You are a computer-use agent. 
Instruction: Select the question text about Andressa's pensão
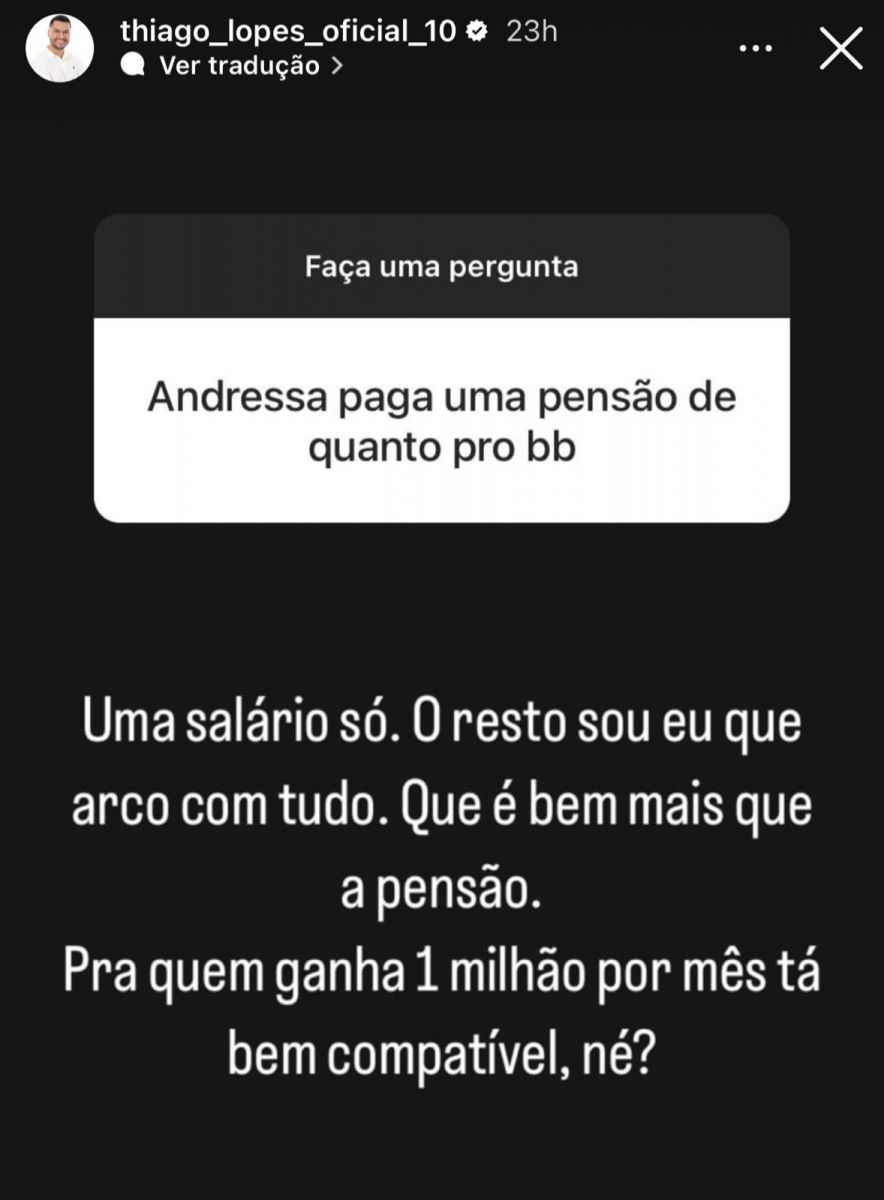(441, 420)
